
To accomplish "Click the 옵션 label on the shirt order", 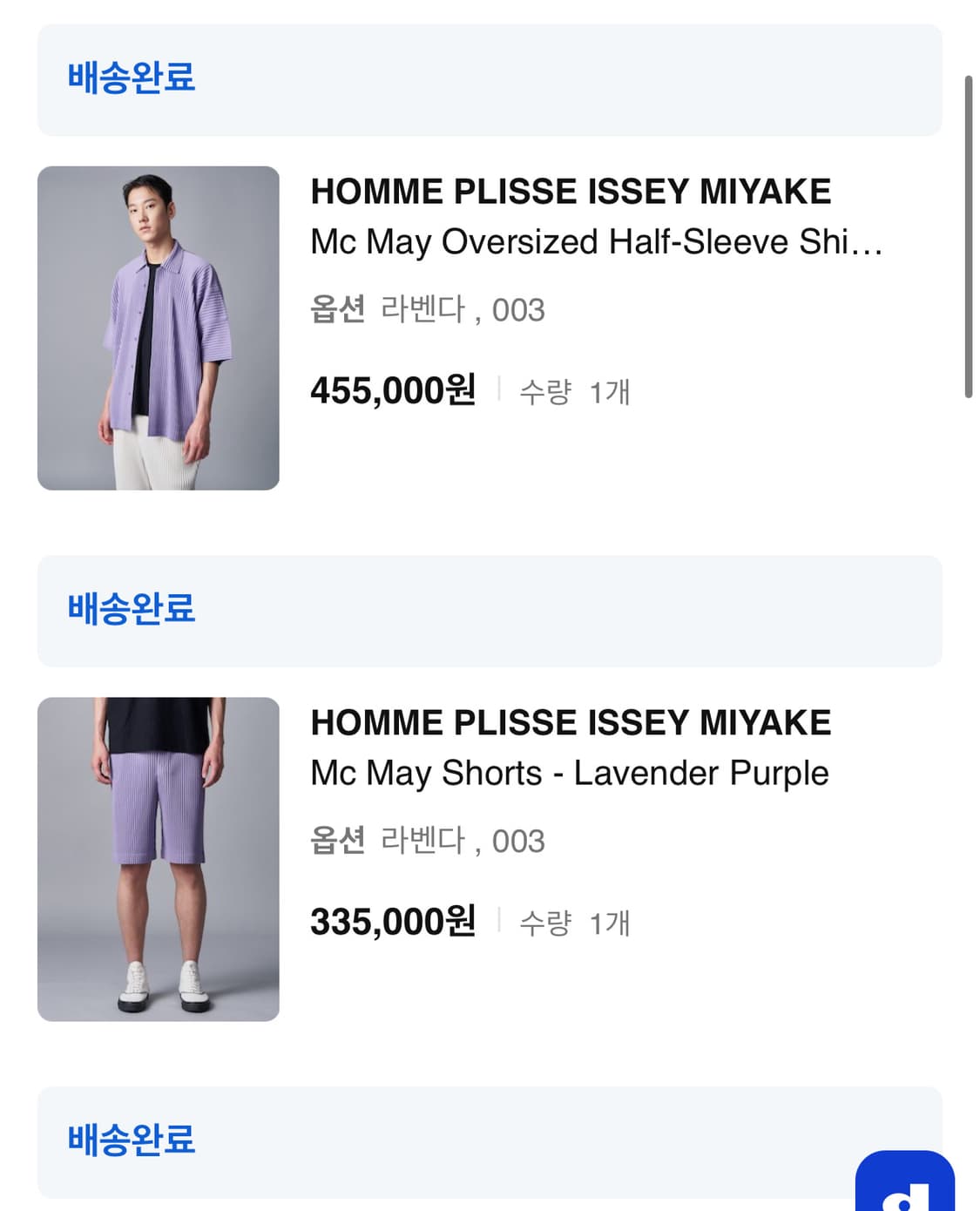I will (338, 309).
